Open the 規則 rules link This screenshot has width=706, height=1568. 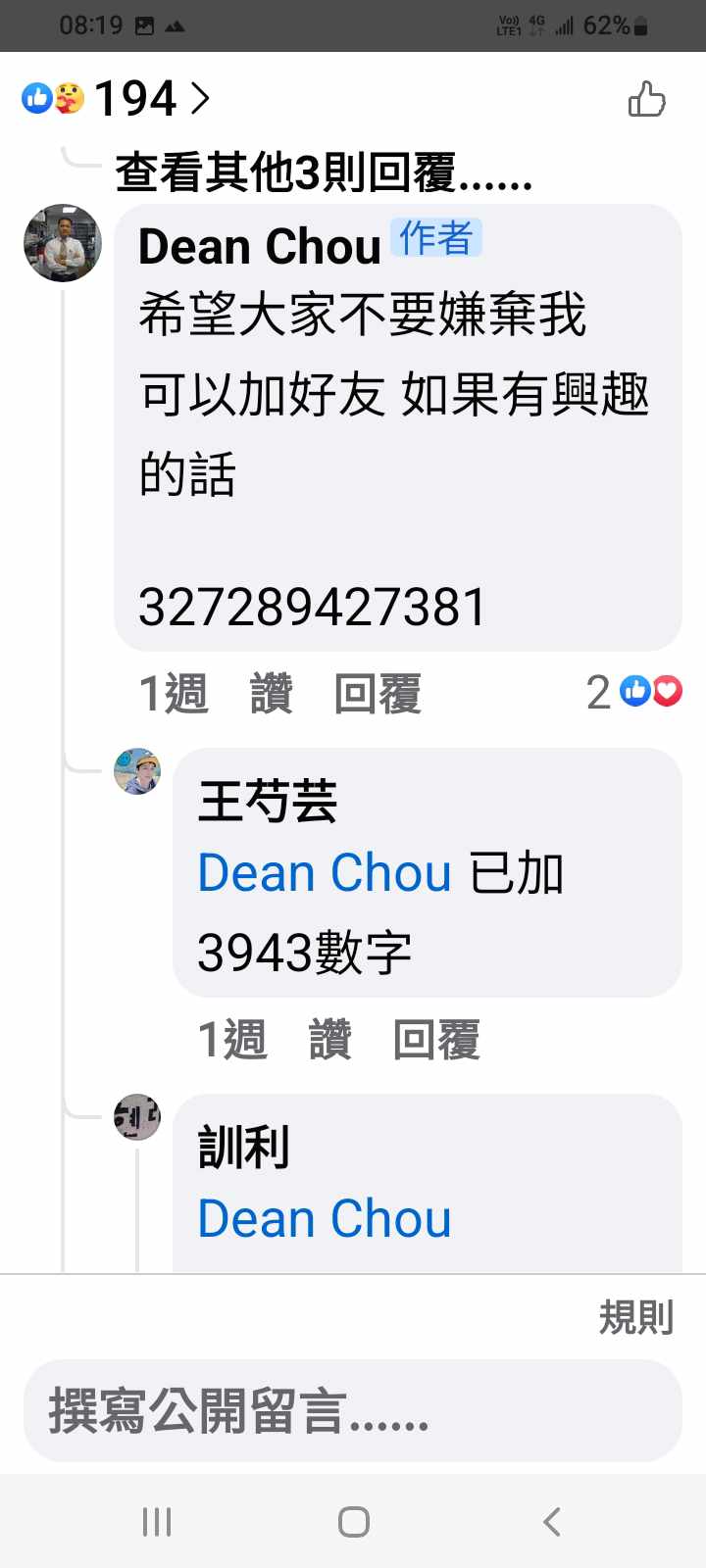(636, 1318)
